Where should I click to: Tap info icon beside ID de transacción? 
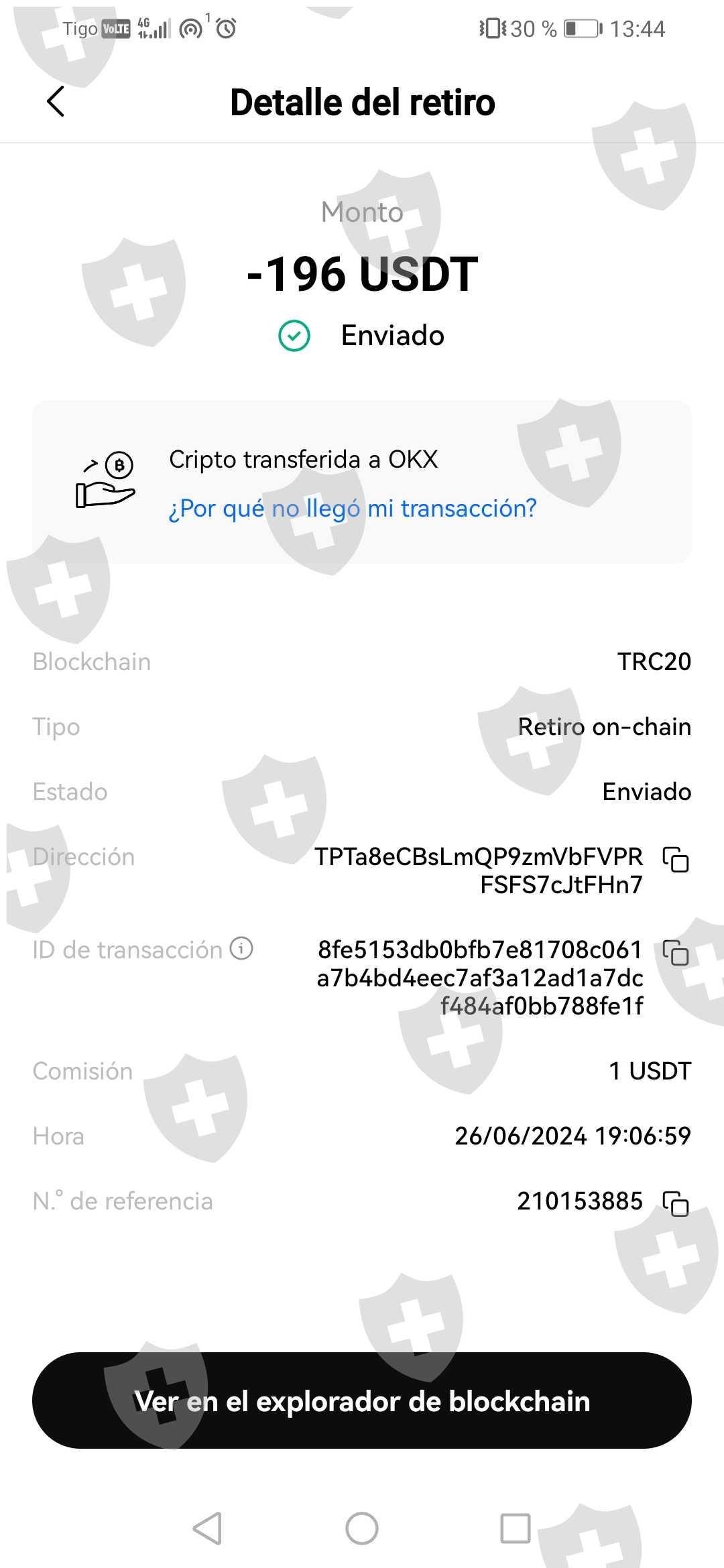coord(241,948)
